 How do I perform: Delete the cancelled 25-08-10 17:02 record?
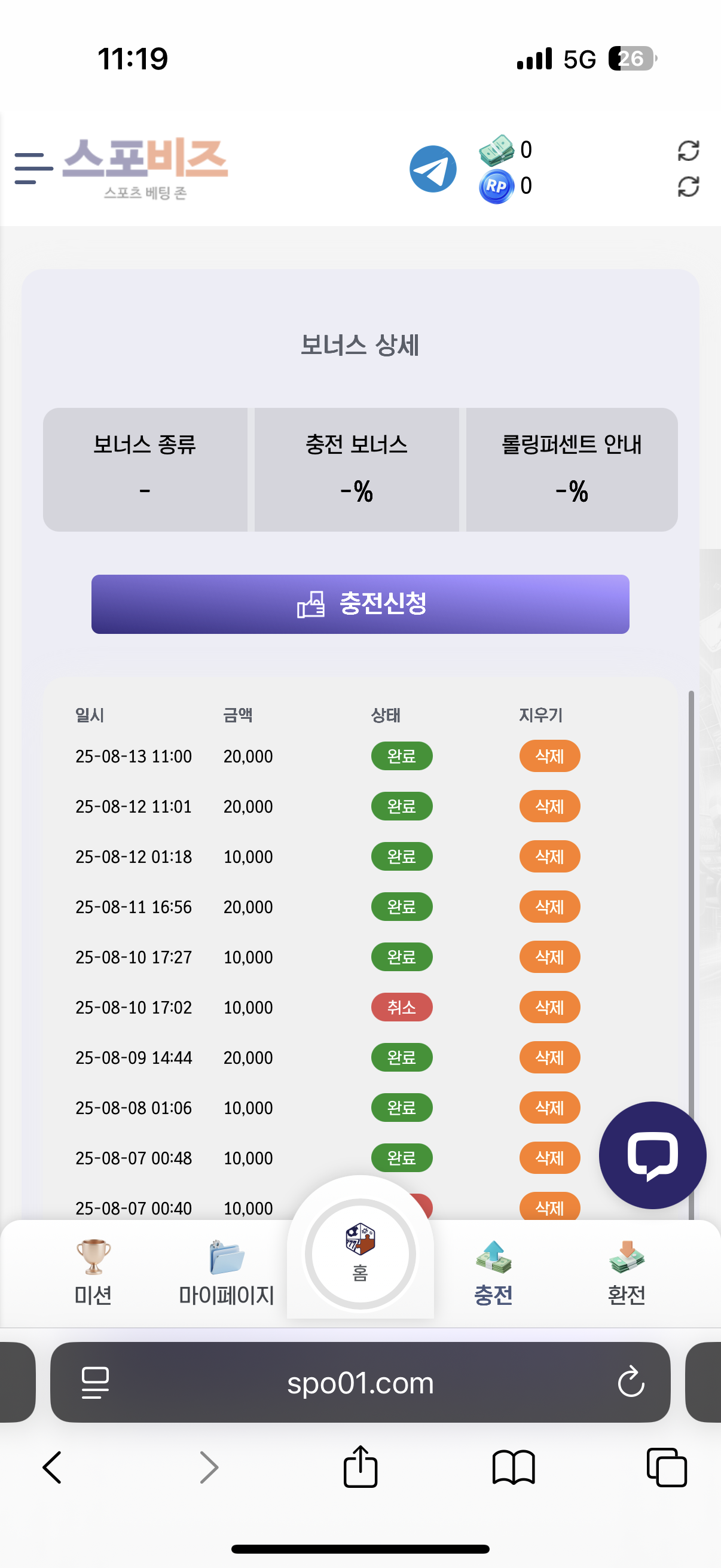(x=549, y=1007)
